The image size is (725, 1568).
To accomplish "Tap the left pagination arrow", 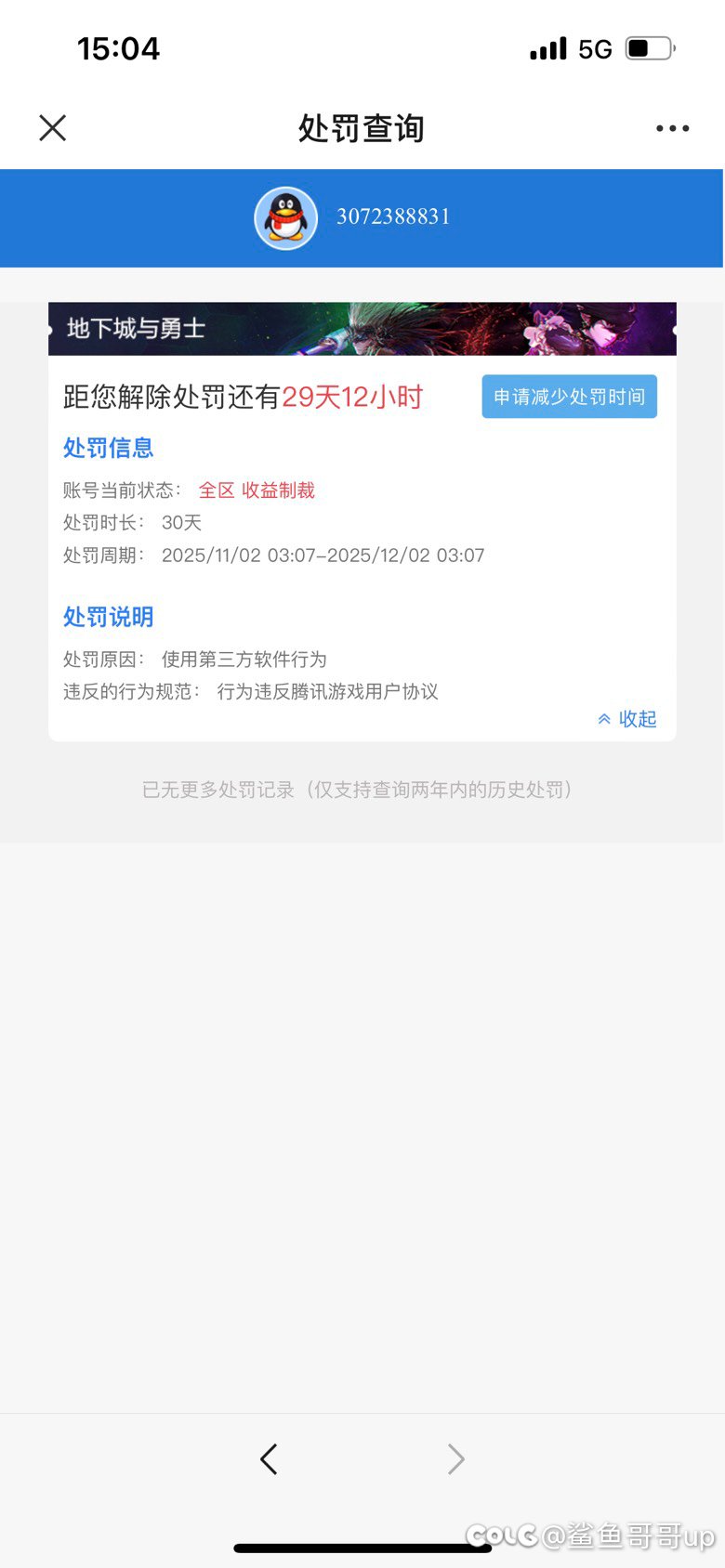I will [x=269, y=1458].
